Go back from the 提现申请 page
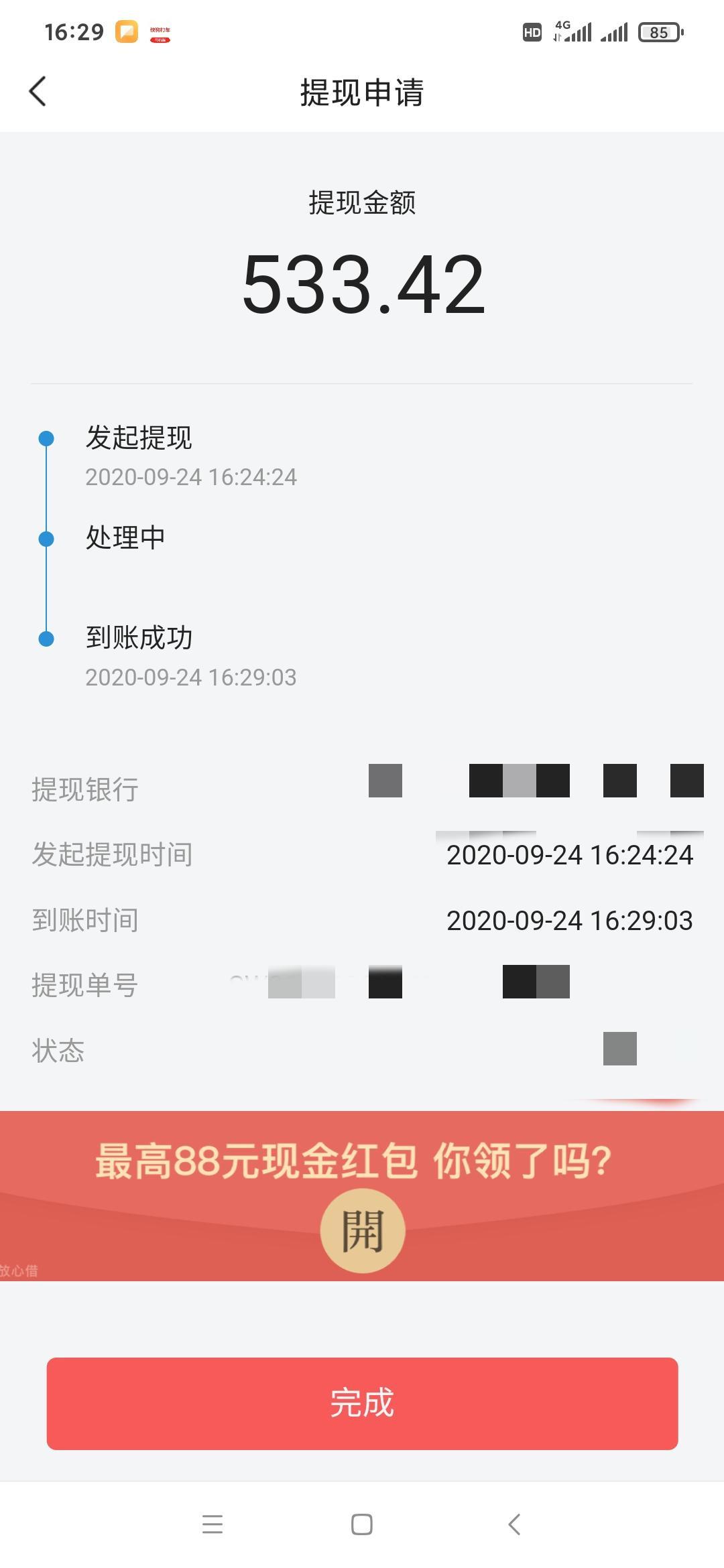Screen dimensions: 724x1568 tap(38, 92)
